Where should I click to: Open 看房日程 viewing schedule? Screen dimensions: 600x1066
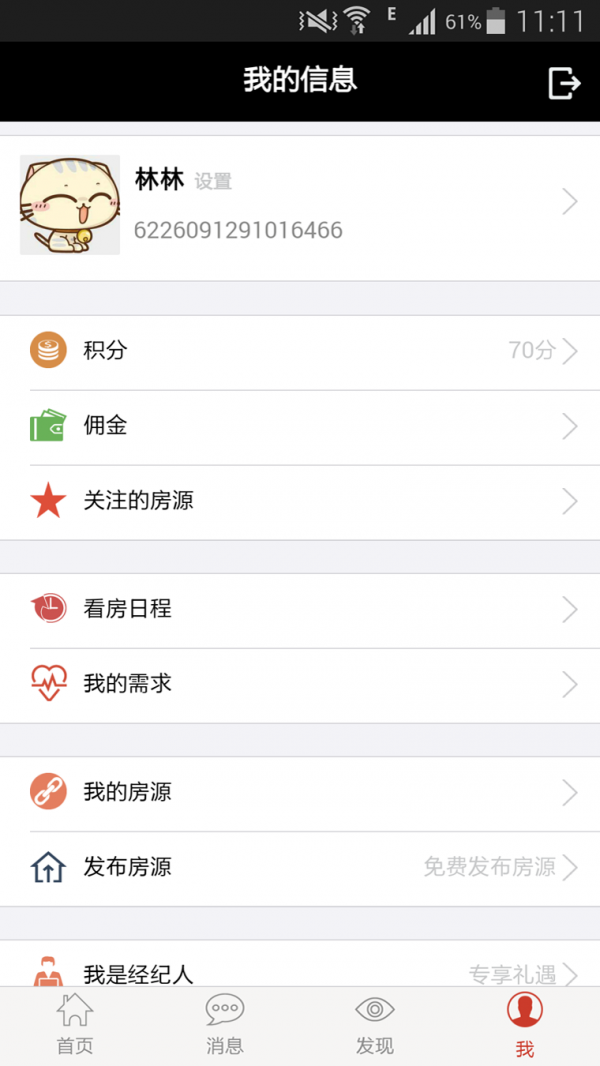[x=300, y=609]
